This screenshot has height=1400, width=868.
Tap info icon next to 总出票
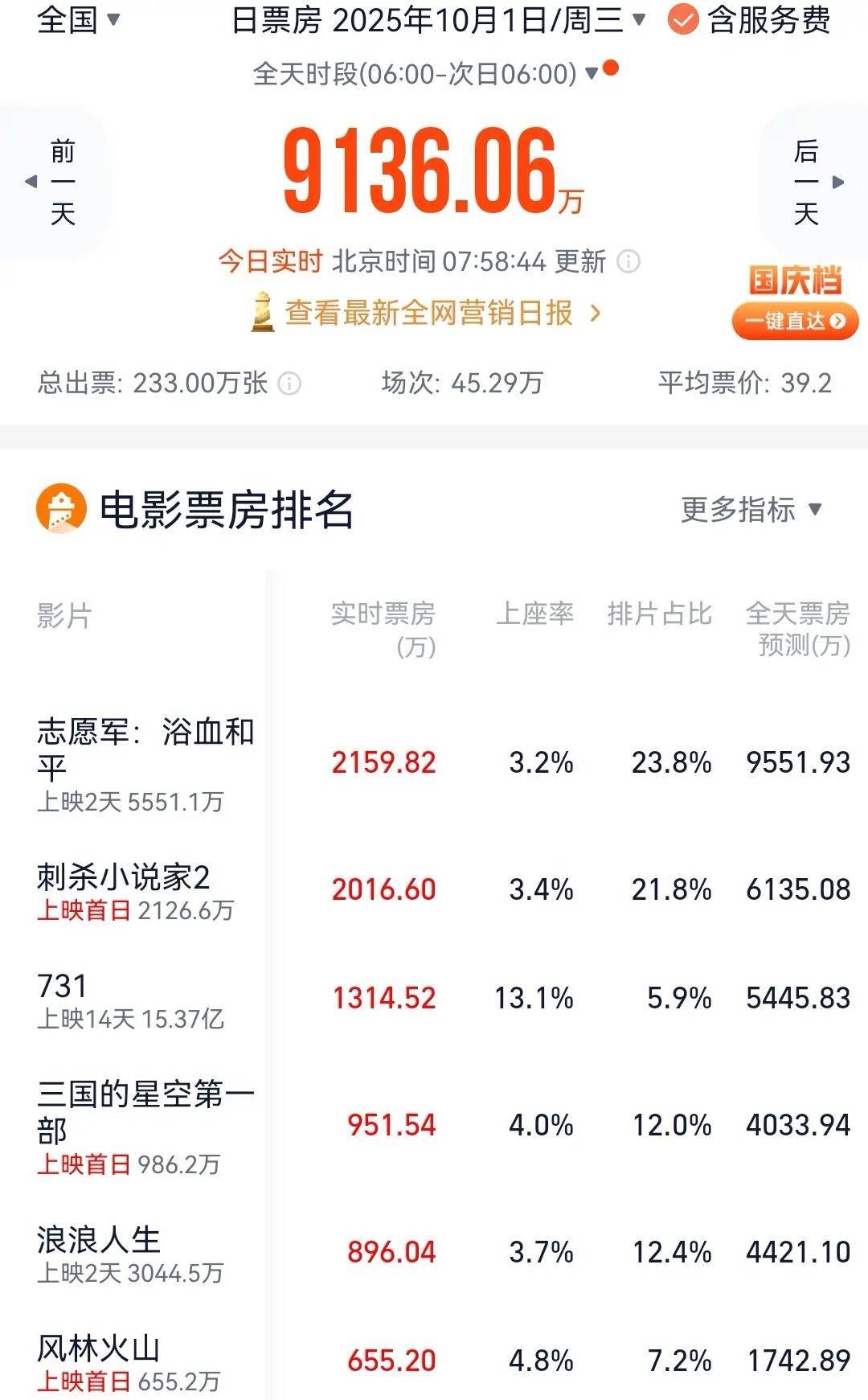[x=289, y=384]
